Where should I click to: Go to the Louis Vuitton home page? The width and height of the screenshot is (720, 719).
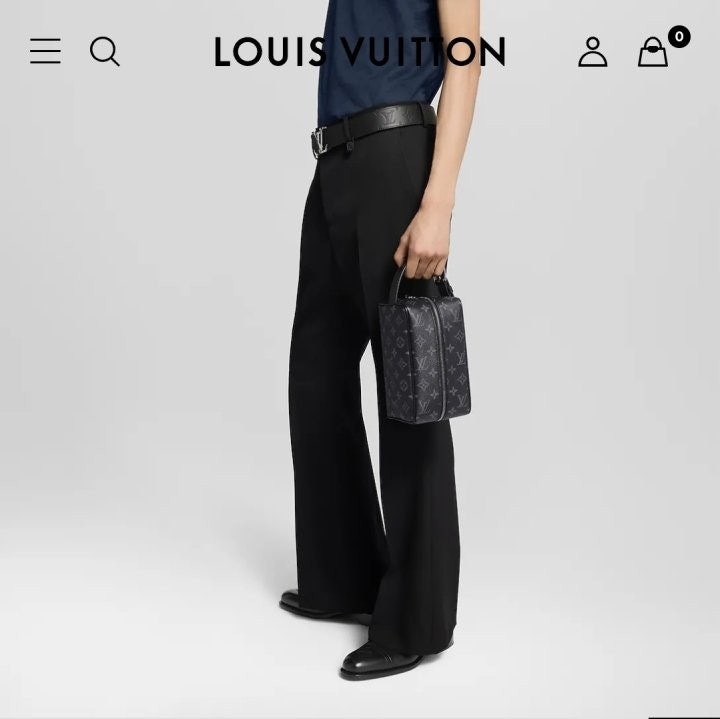tap(359, 52)
